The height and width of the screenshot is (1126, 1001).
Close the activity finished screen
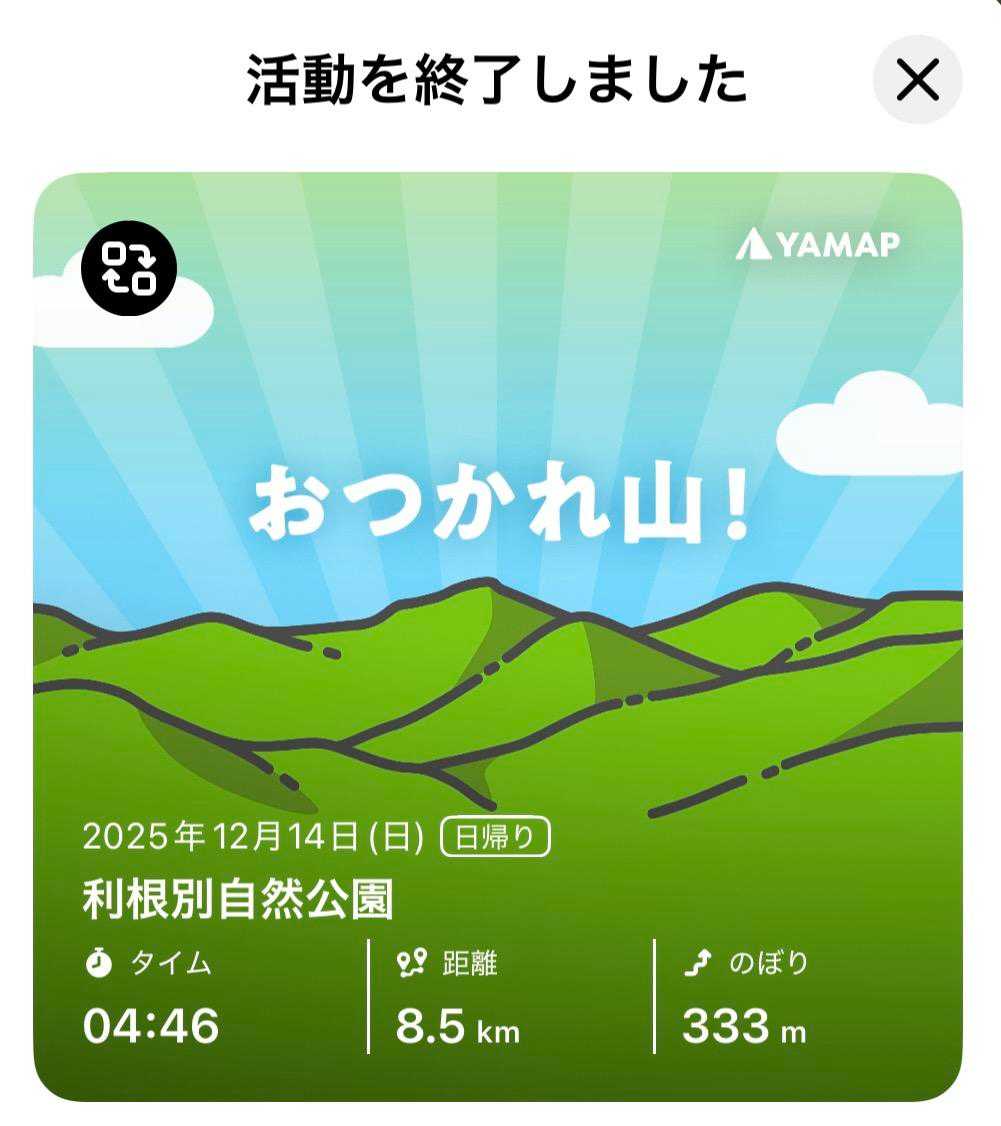click(x=917, y=80)
